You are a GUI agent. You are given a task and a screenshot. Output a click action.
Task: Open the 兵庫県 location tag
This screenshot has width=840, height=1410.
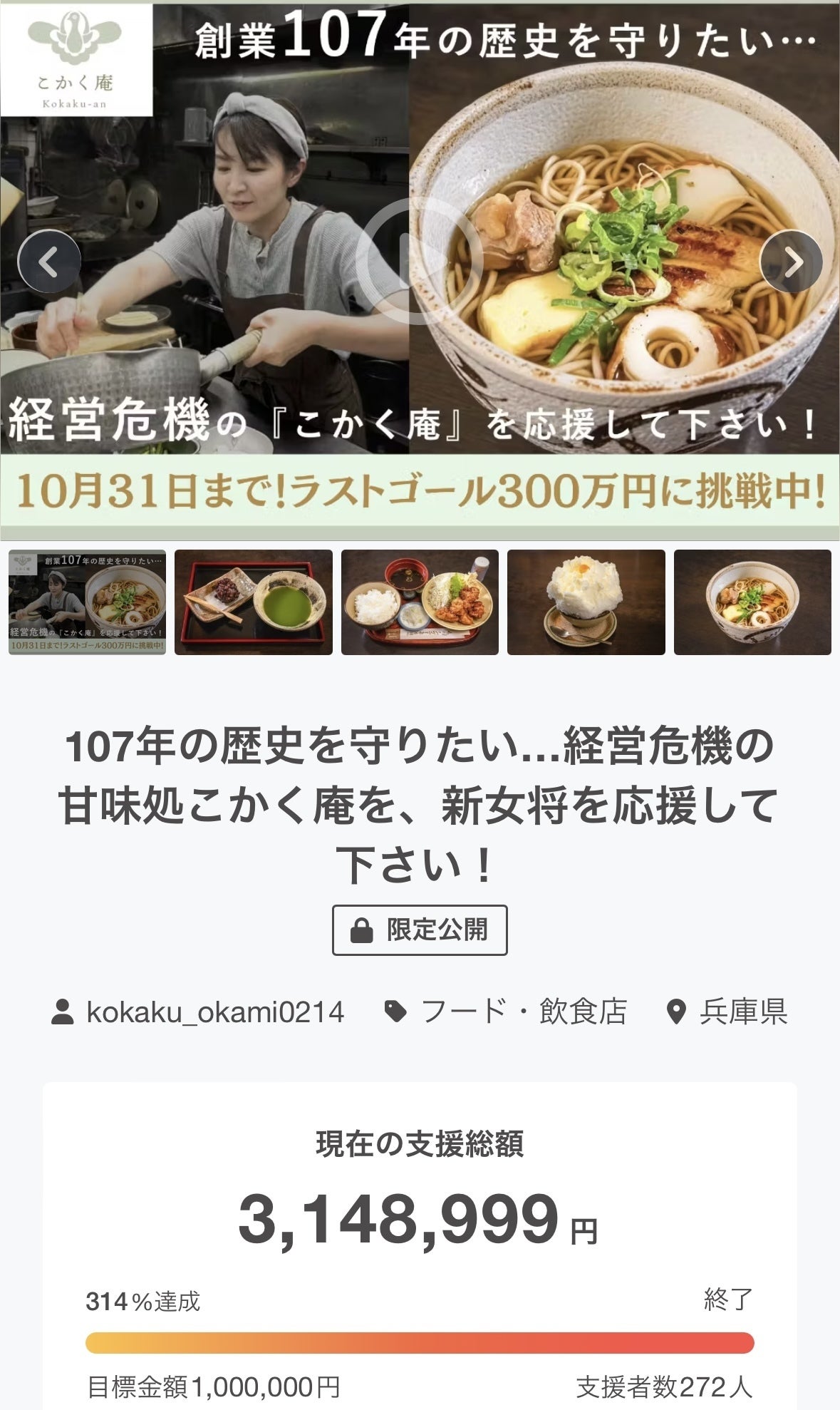[x=742, y=1012]
